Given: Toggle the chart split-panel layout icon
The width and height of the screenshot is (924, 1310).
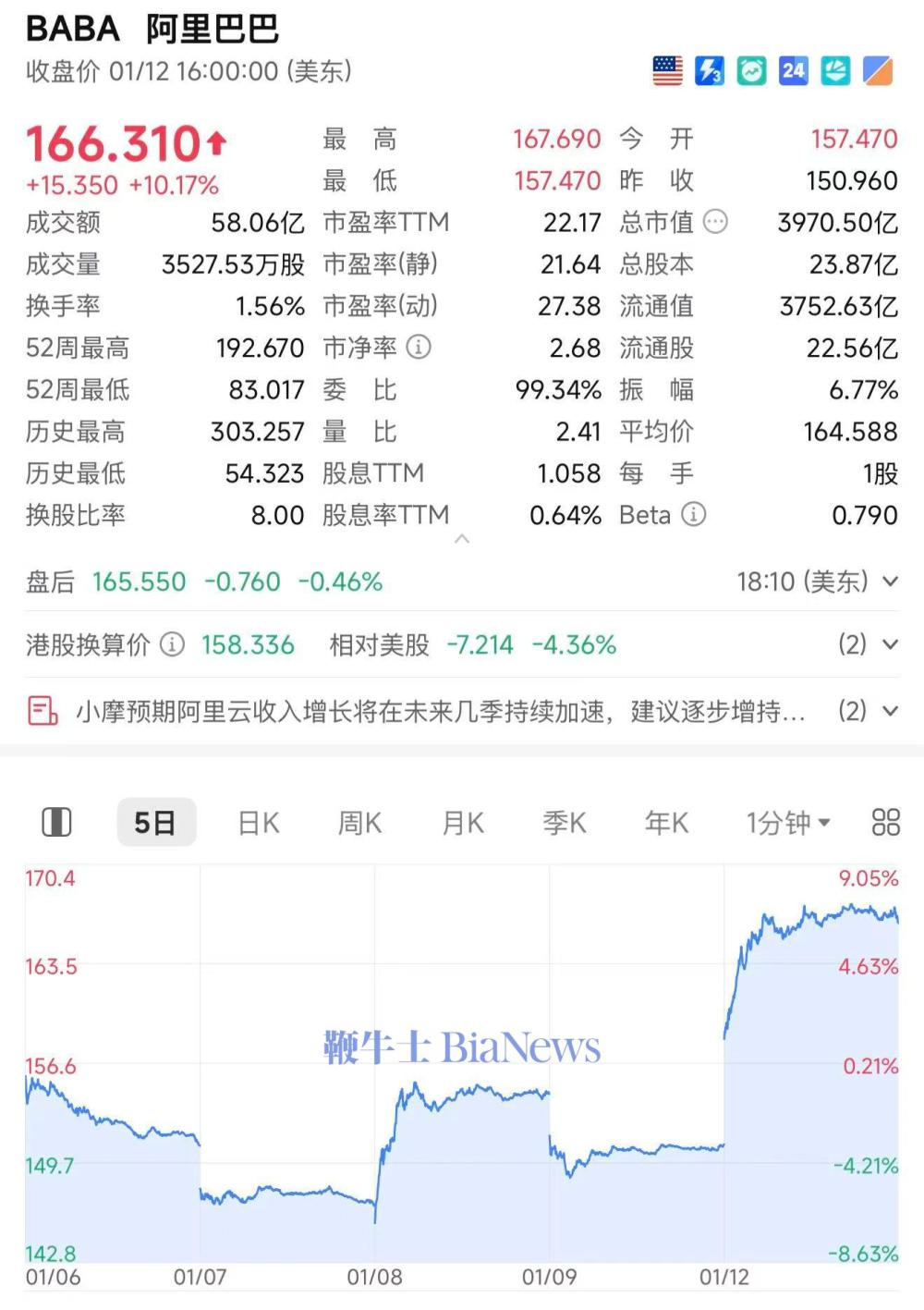Looking at the screenshot, I should 56,822.
